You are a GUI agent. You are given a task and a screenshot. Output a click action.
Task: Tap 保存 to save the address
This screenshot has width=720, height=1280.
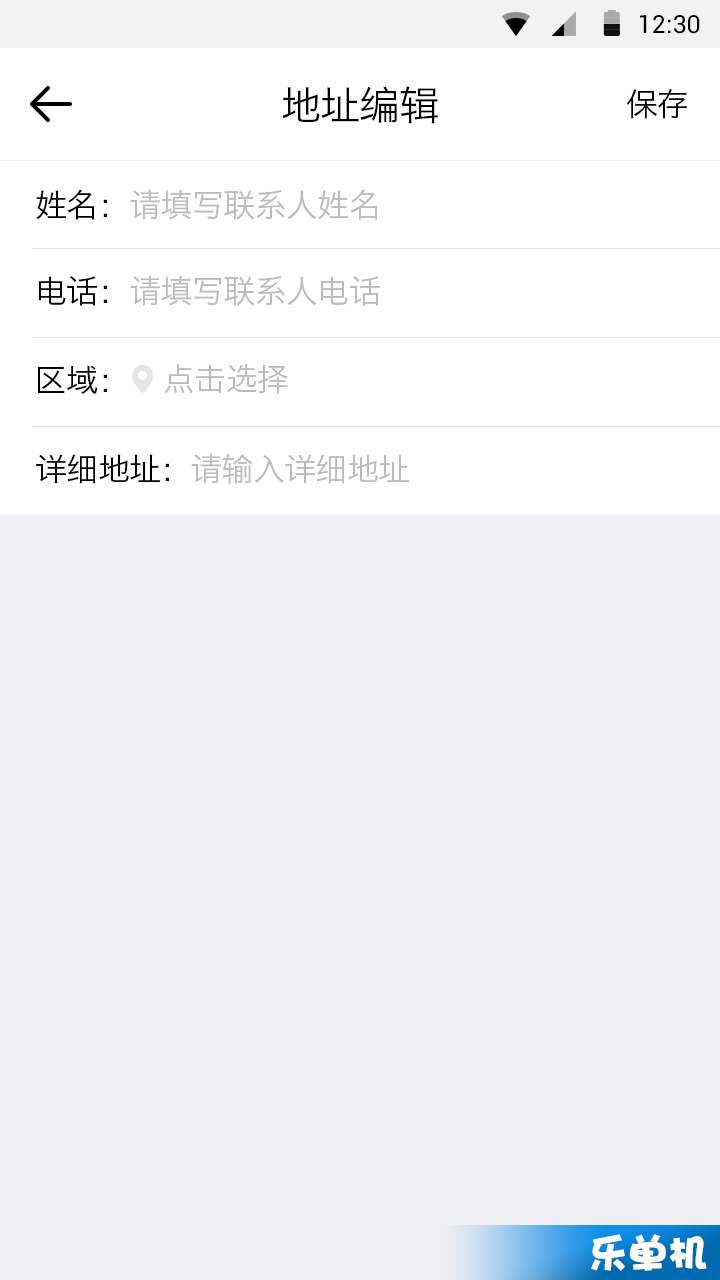(657, 104)
